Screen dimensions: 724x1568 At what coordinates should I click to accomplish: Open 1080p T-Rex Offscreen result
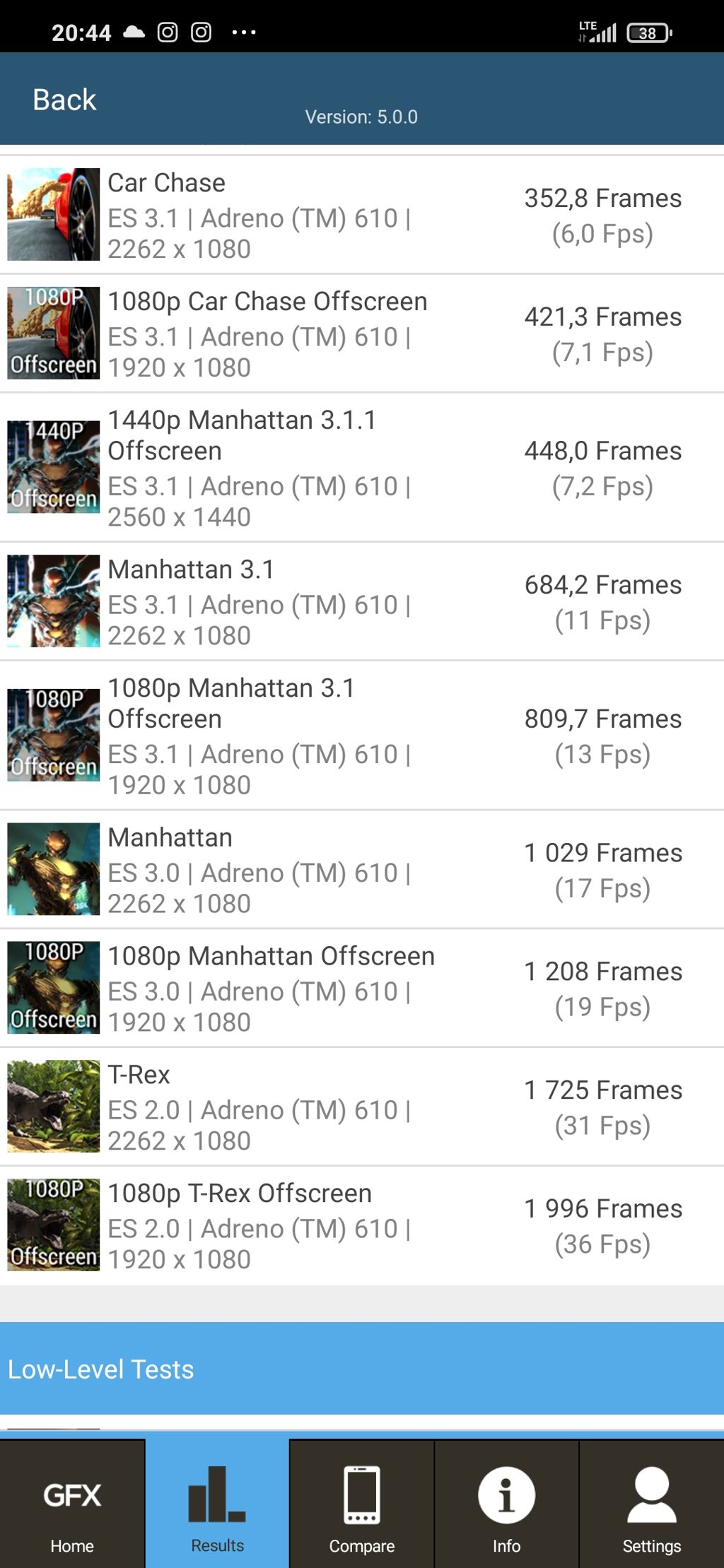pos(362,1225)
